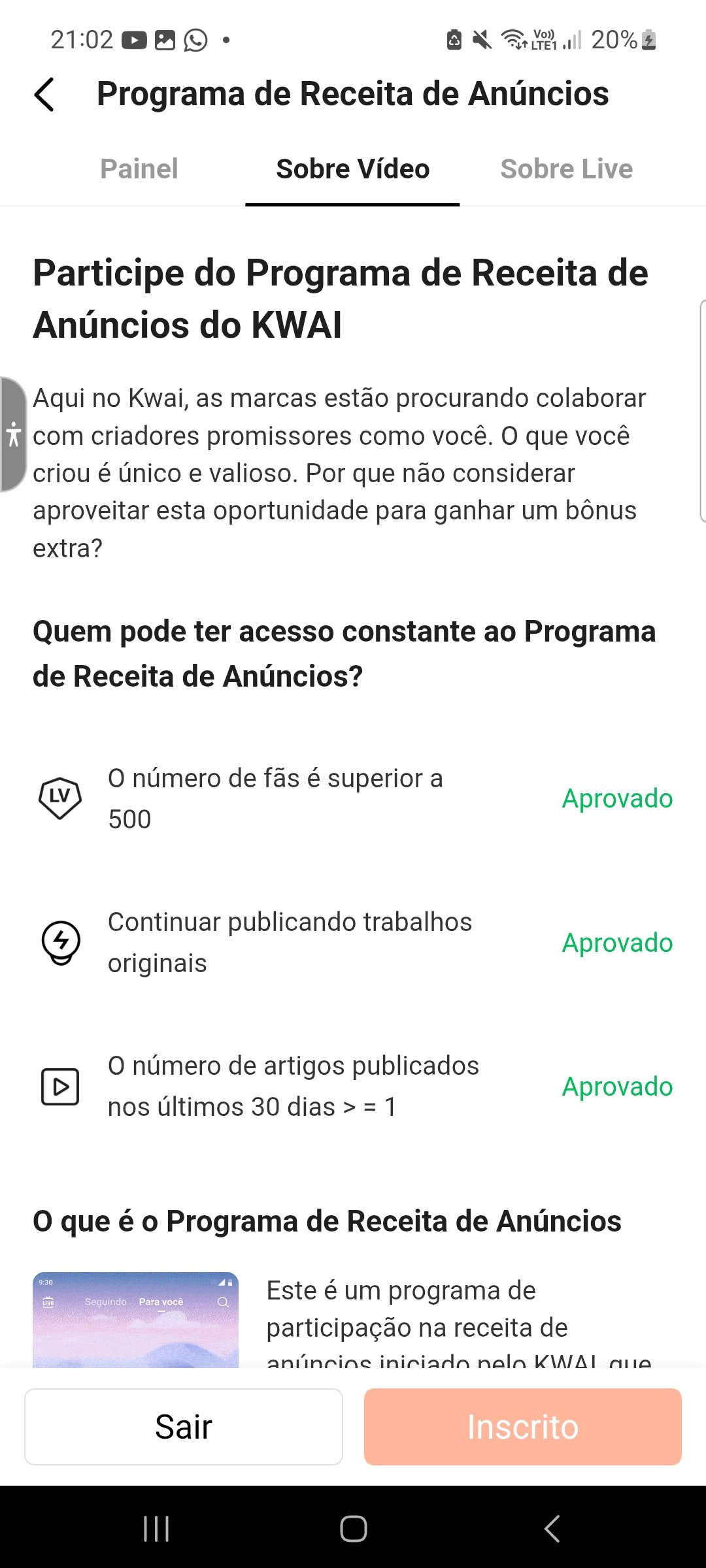Tap the Inscrito button
The image size is (706, 1568).
point(522,1426)
